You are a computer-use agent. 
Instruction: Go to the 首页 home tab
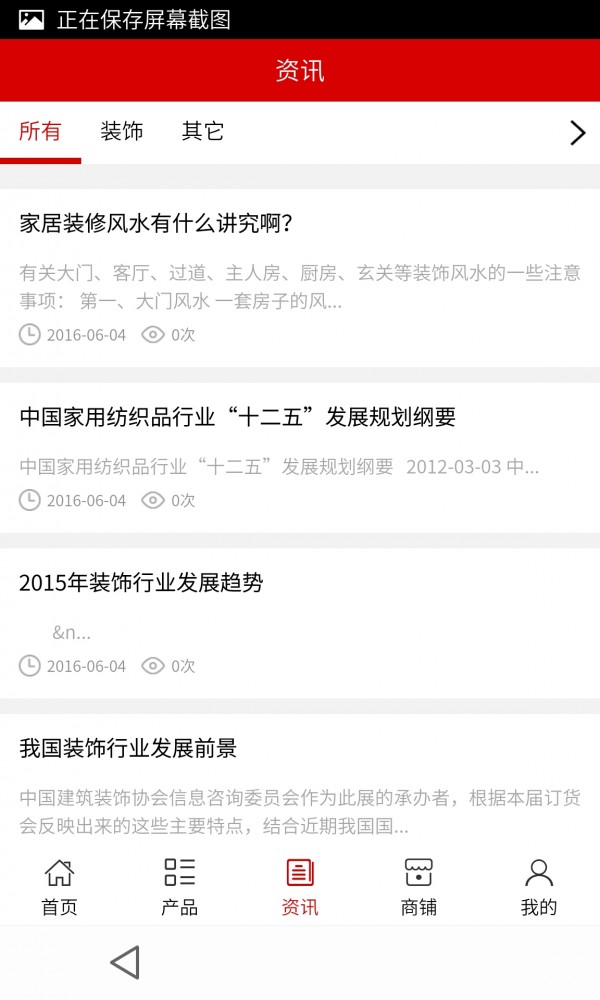click(59, 887)
